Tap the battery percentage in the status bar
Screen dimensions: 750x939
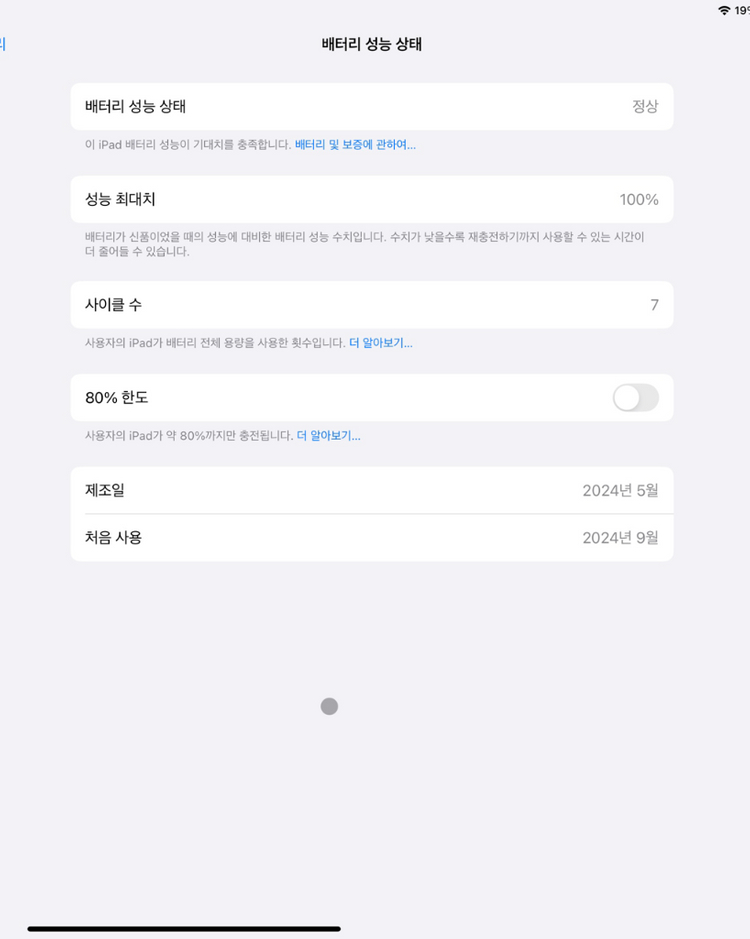coord(744,12)
